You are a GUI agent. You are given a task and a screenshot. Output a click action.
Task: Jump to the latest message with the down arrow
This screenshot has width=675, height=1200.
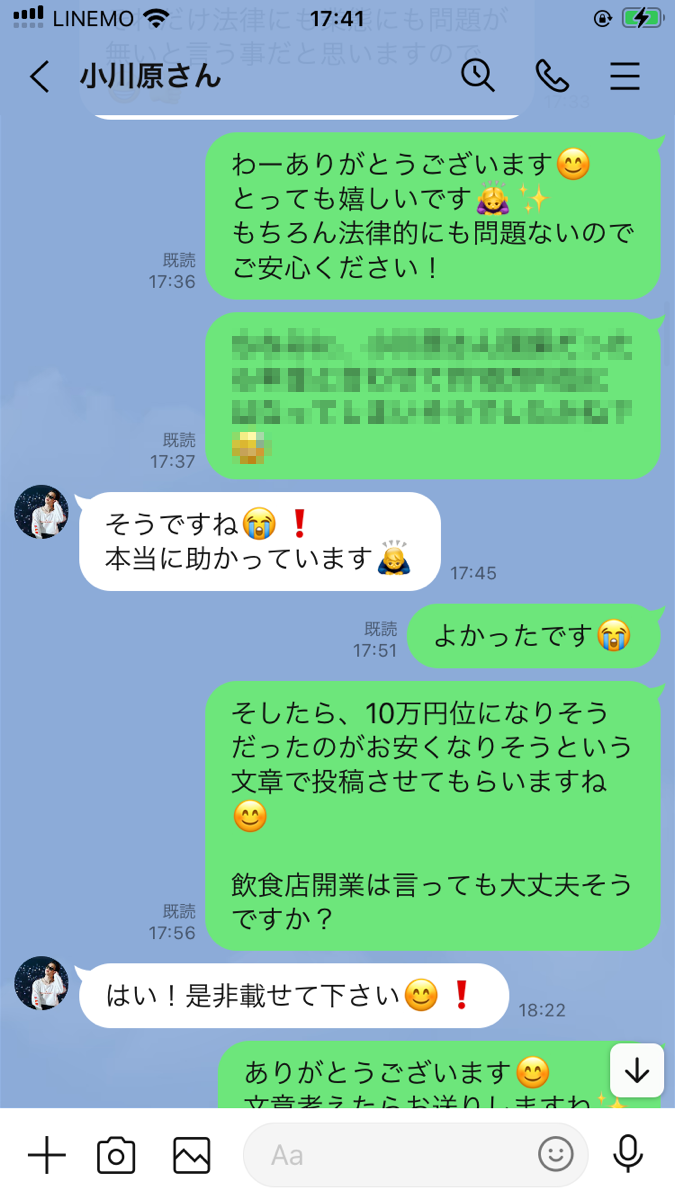[x=637, y=1070]
